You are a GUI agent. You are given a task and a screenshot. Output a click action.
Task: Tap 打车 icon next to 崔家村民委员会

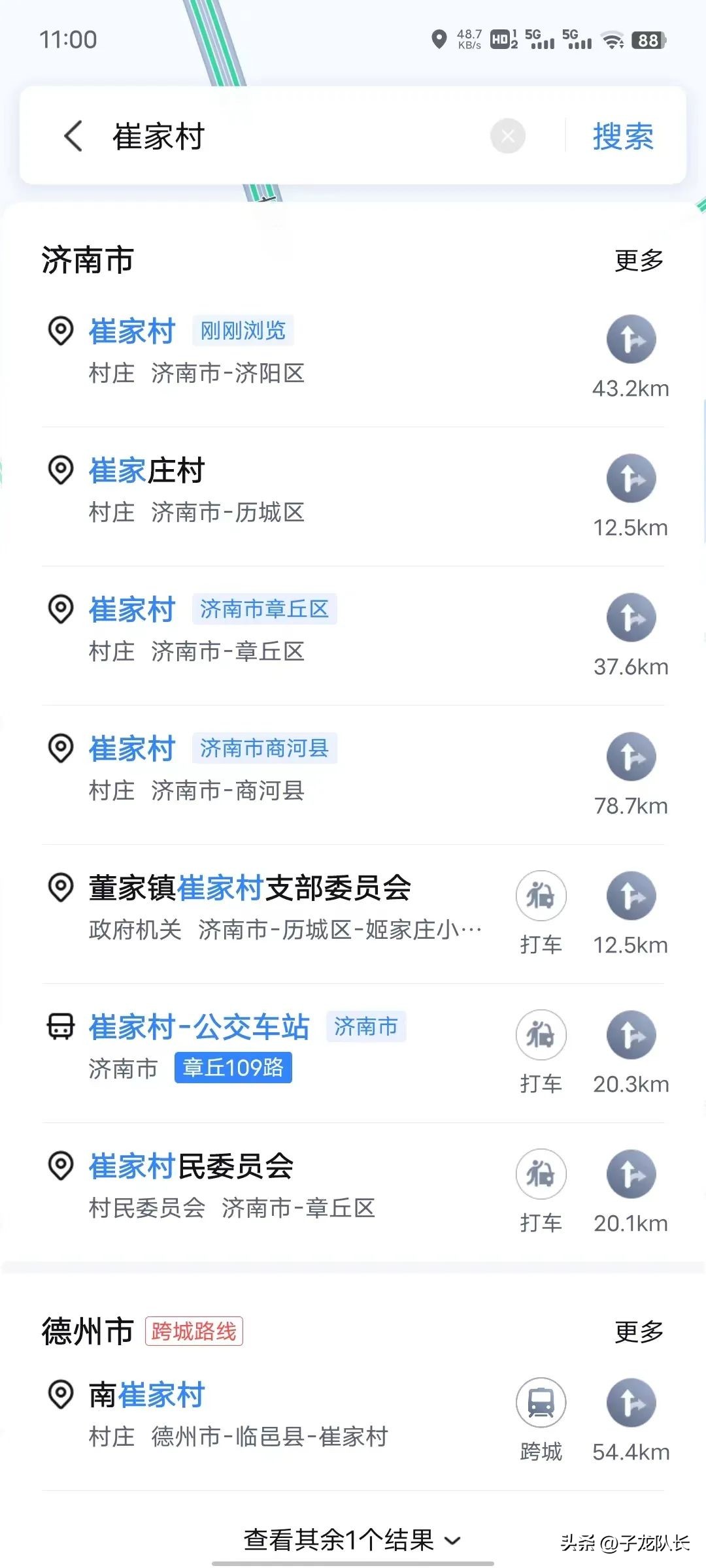[x=541, y=1174]
